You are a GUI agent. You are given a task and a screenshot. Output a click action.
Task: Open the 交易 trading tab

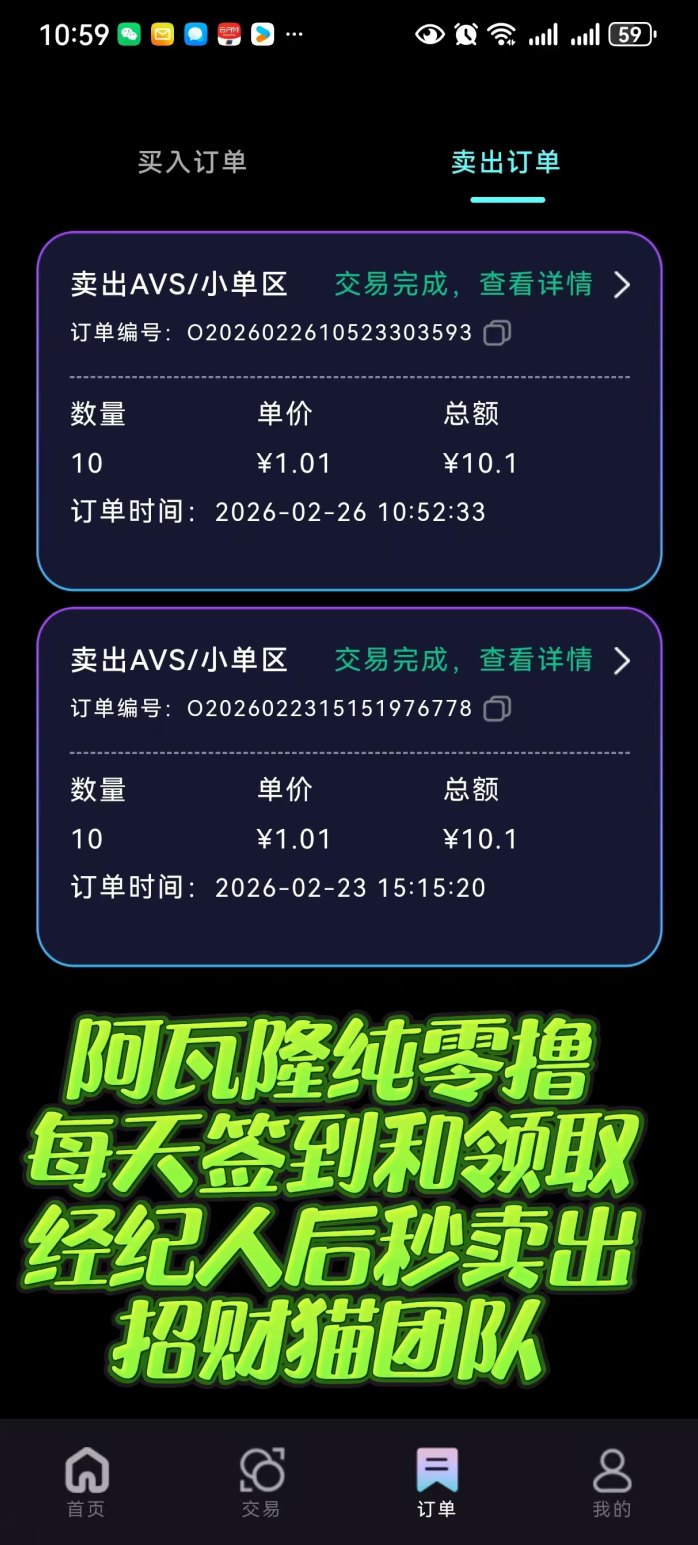click(x=261, y=1482)
